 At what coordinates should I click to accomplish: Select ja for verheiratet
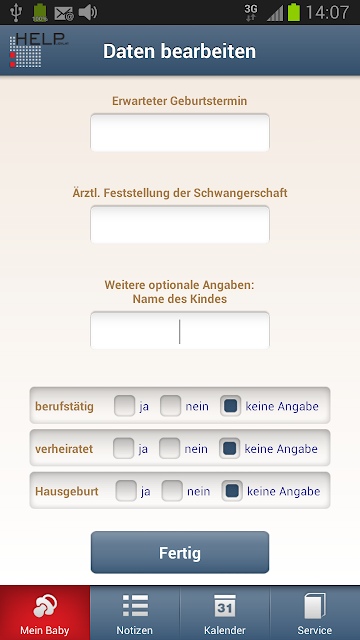[x=123, y=449]
